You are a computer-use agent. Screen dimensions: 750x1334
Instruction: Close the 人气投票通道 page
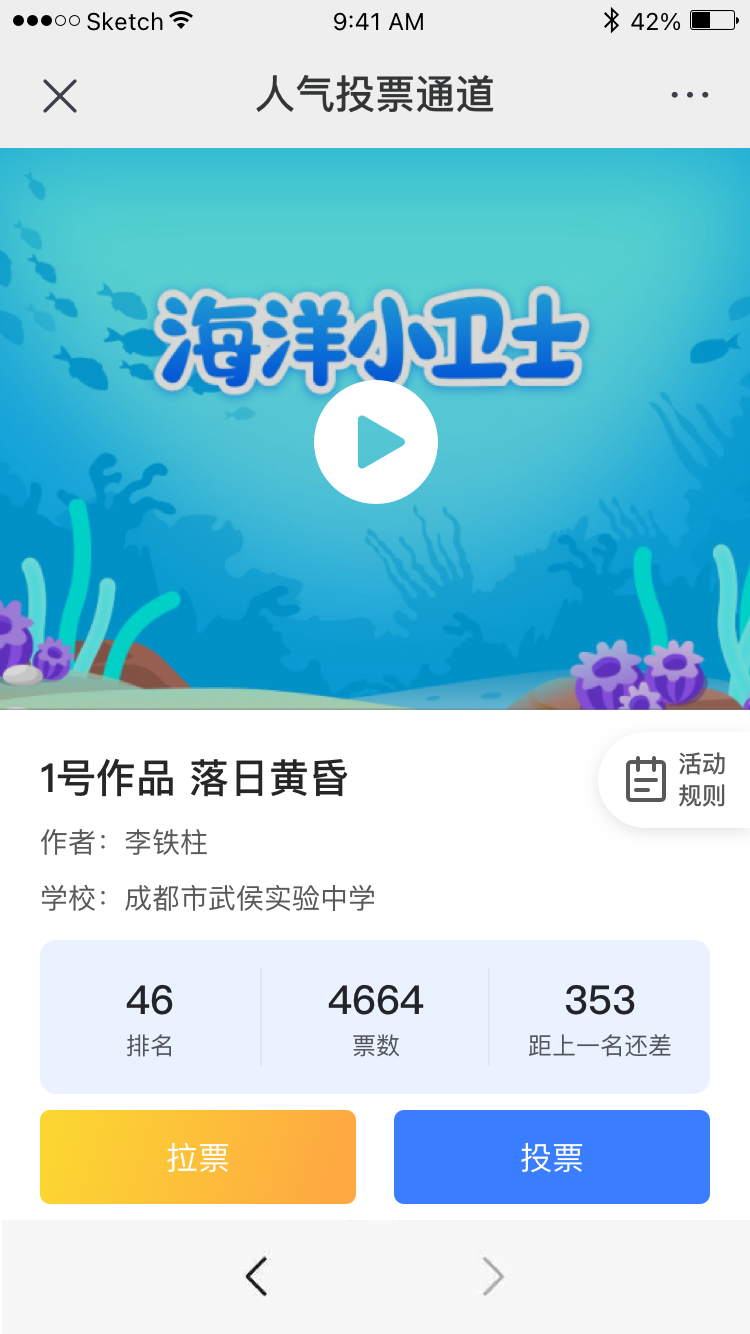pyautogui.click(x=60, y=96)
